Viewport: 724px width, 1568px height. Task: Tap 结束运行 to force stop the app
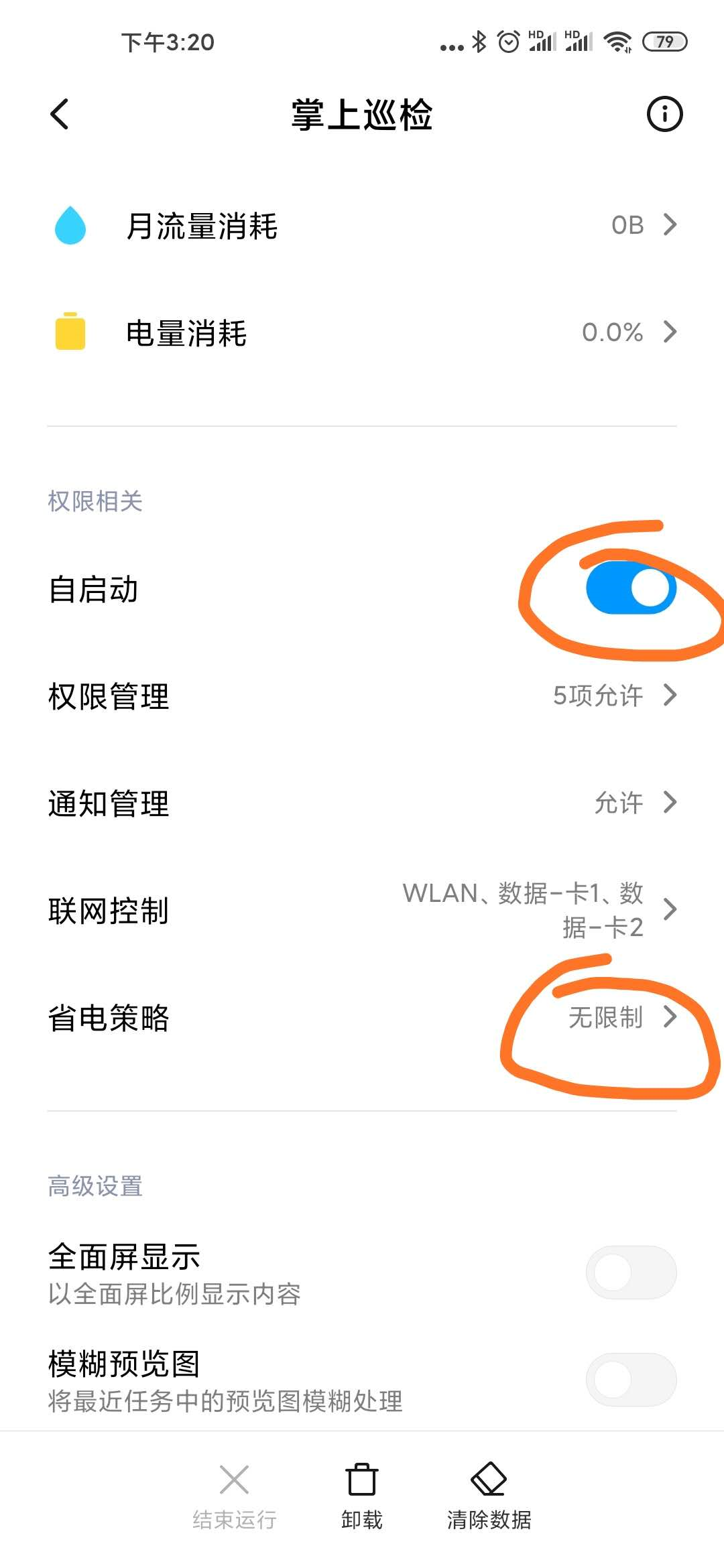pyautogui.click(x=234, y=1496)
